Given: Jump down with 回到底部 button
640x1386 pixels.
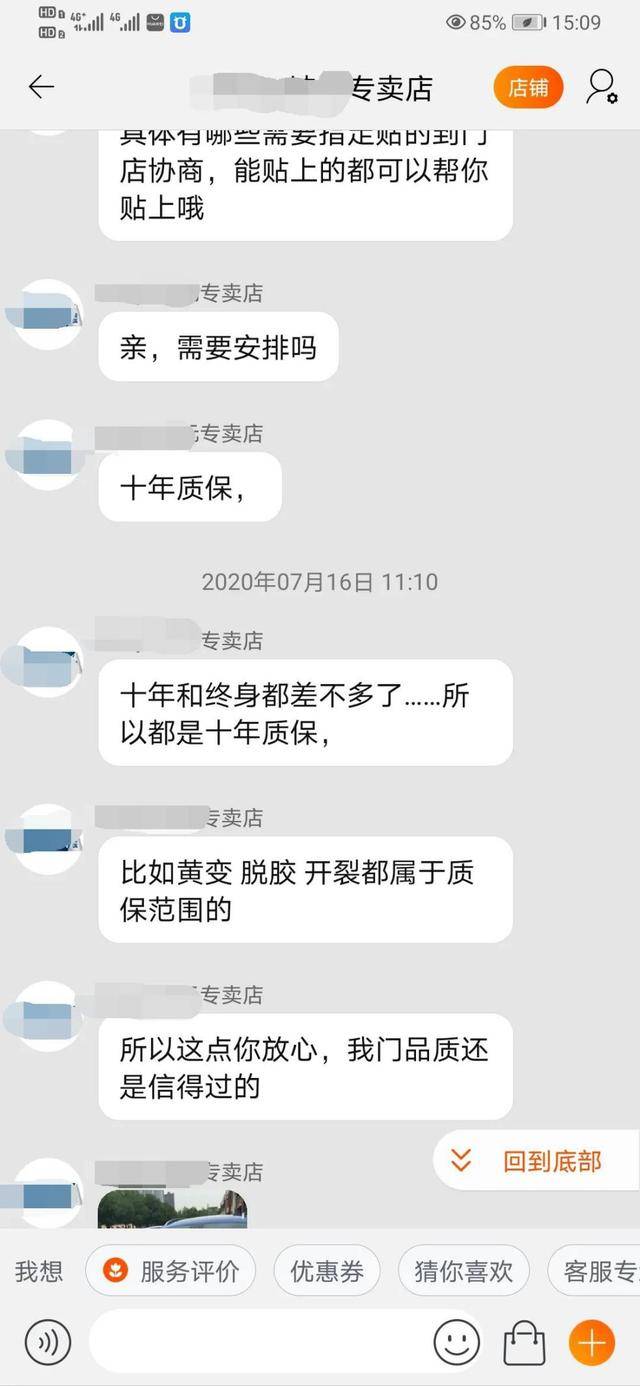Looking at the screenshot, I should click(x=536, y=1161).
